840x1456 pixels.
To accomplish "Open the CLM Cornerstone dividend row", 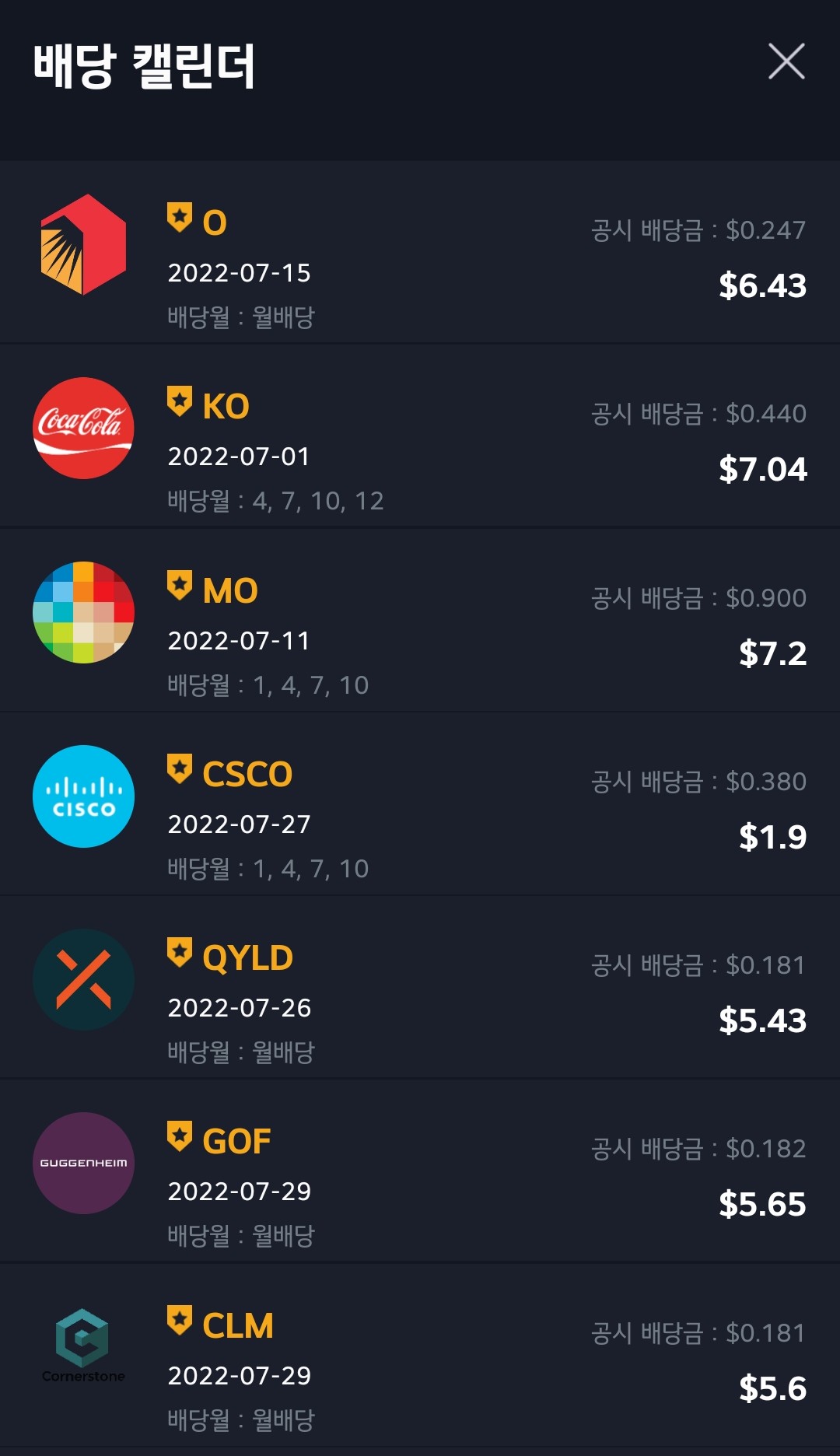I will point(420,1355).
